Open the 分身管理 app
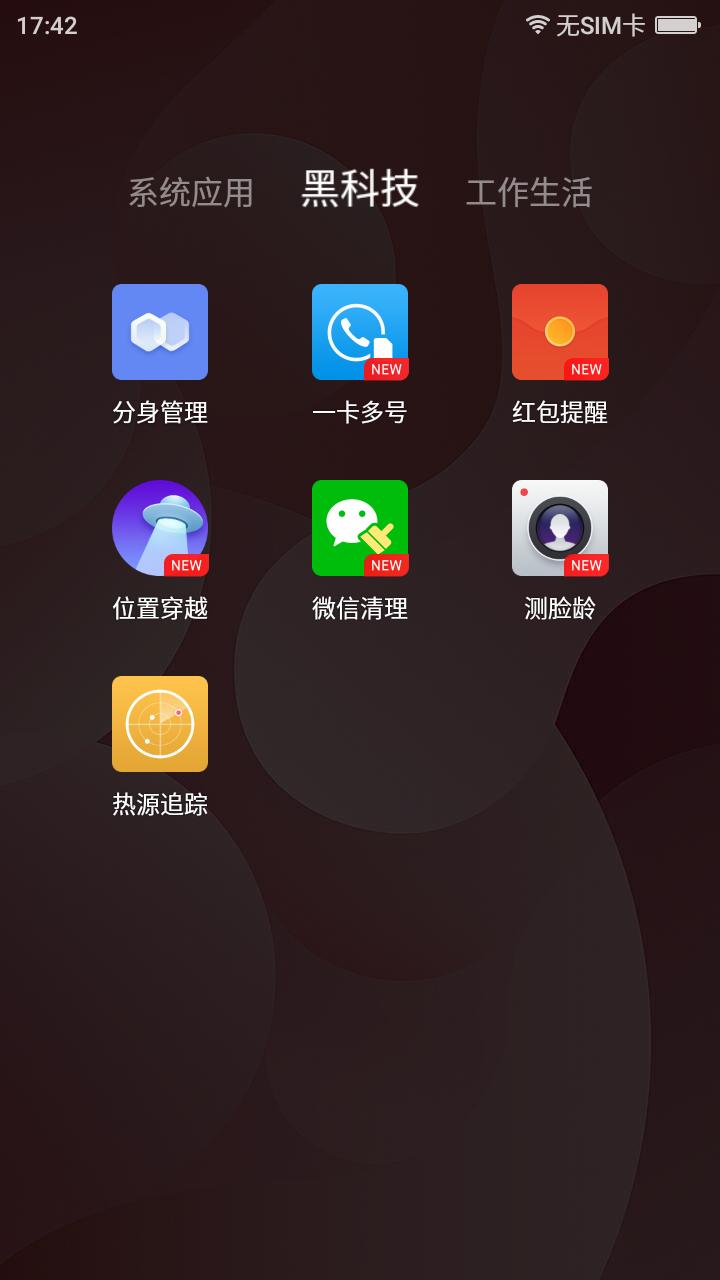720x1280 pixels. coord(160,332)
